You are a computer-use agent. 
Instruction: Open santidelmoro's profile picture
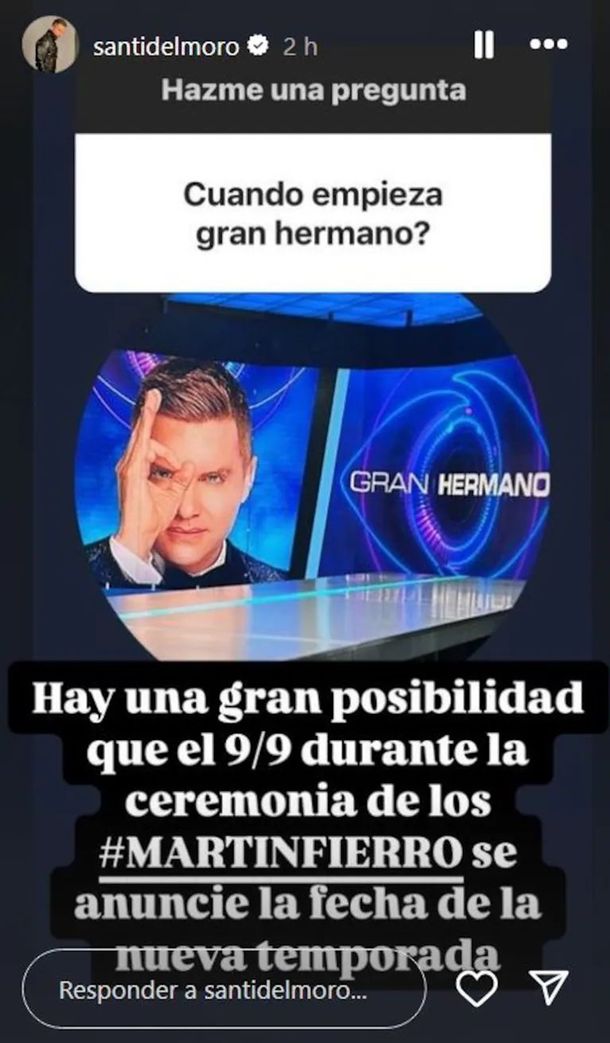click(57, 46)
